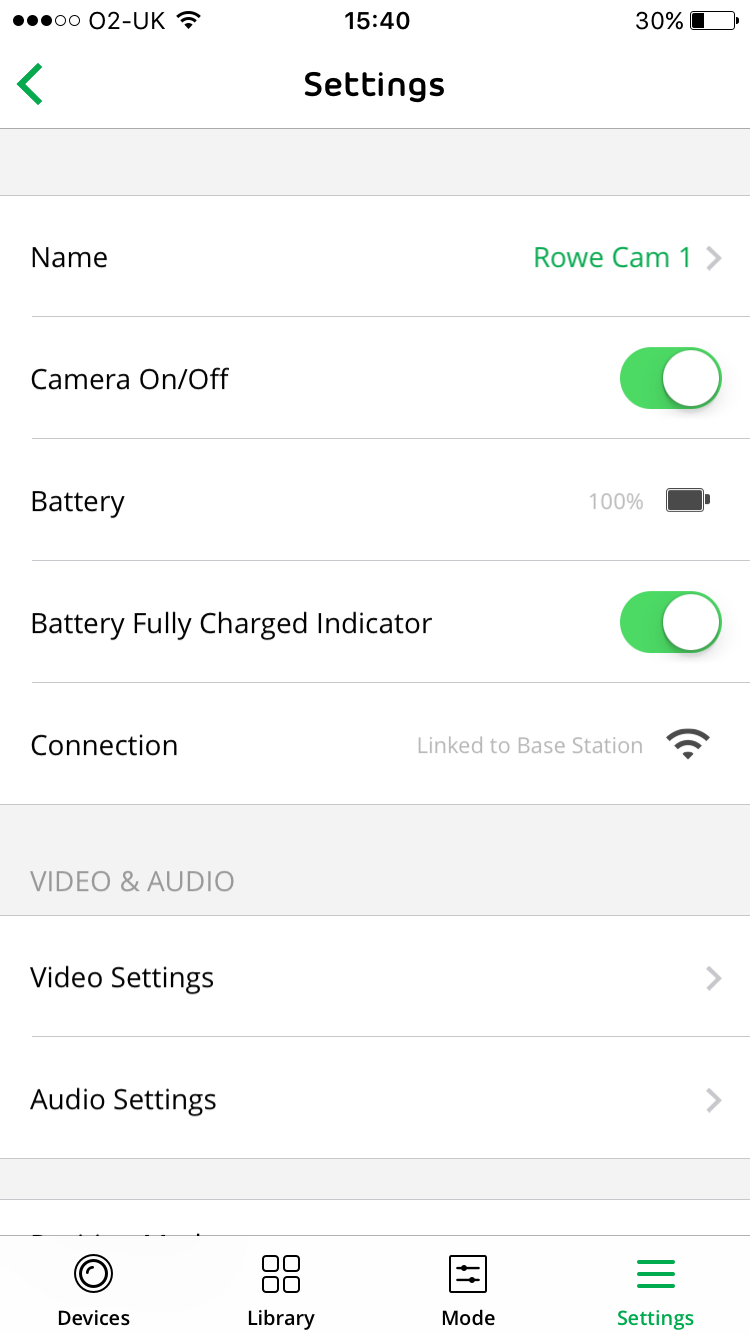The width and height of the screenshot is (750, 1334).
Task: Switch to the Library tab
Action: [281, 1288]
